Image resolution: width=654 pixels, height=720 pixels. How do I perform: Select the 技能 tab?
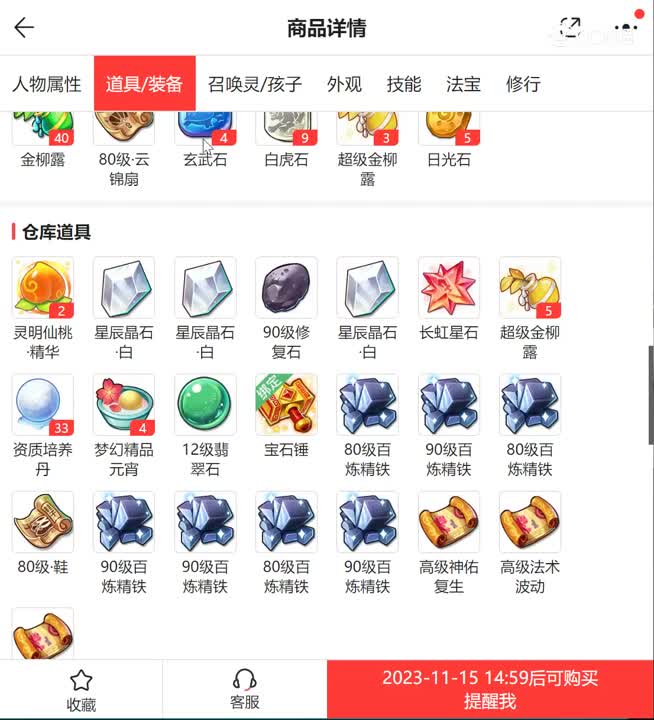point(404,84)
